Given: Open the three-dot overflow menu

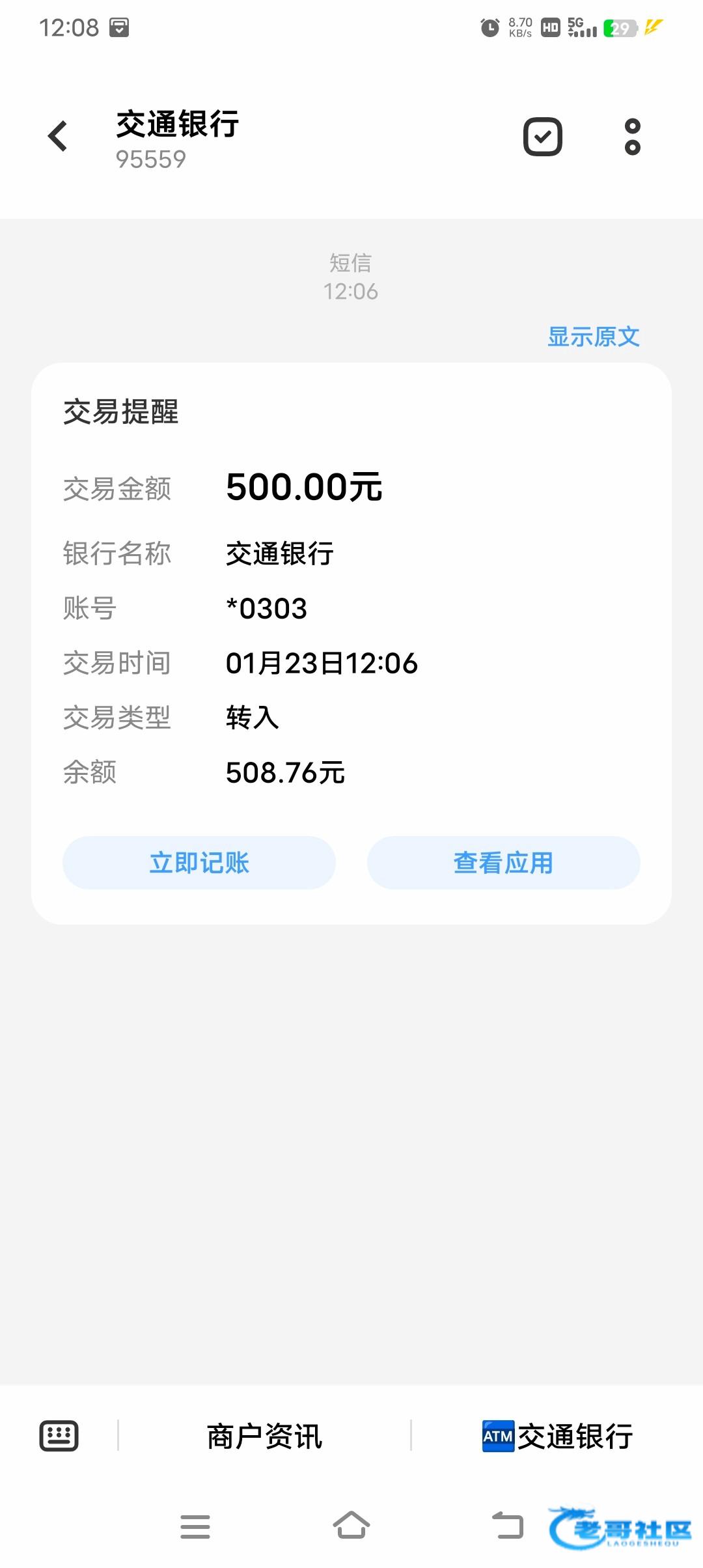Looking at the screenshot, I should click(632, 137).
